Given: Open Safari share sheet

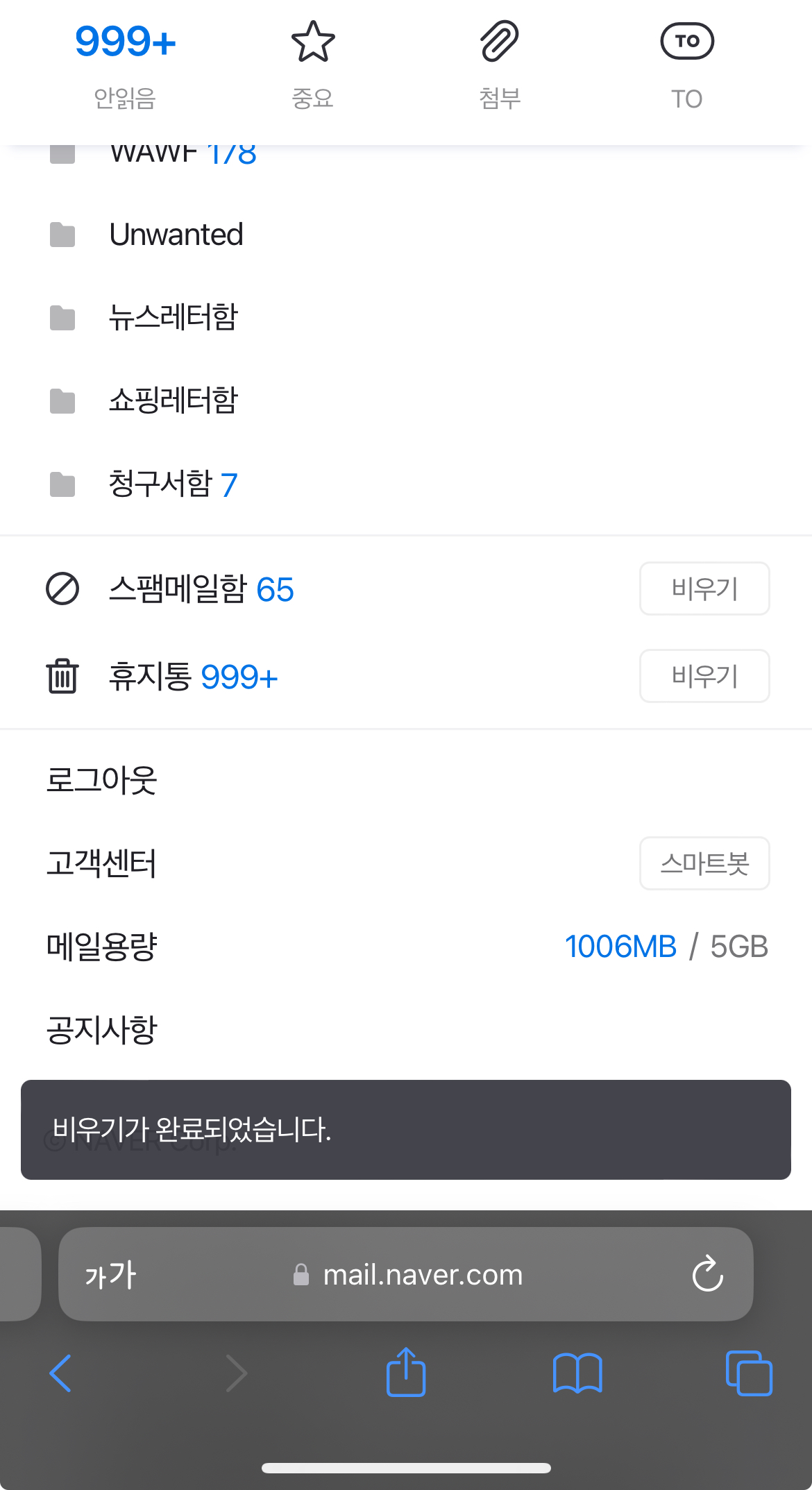Looking at the screenshot, I should click(x=406, y=1372).
